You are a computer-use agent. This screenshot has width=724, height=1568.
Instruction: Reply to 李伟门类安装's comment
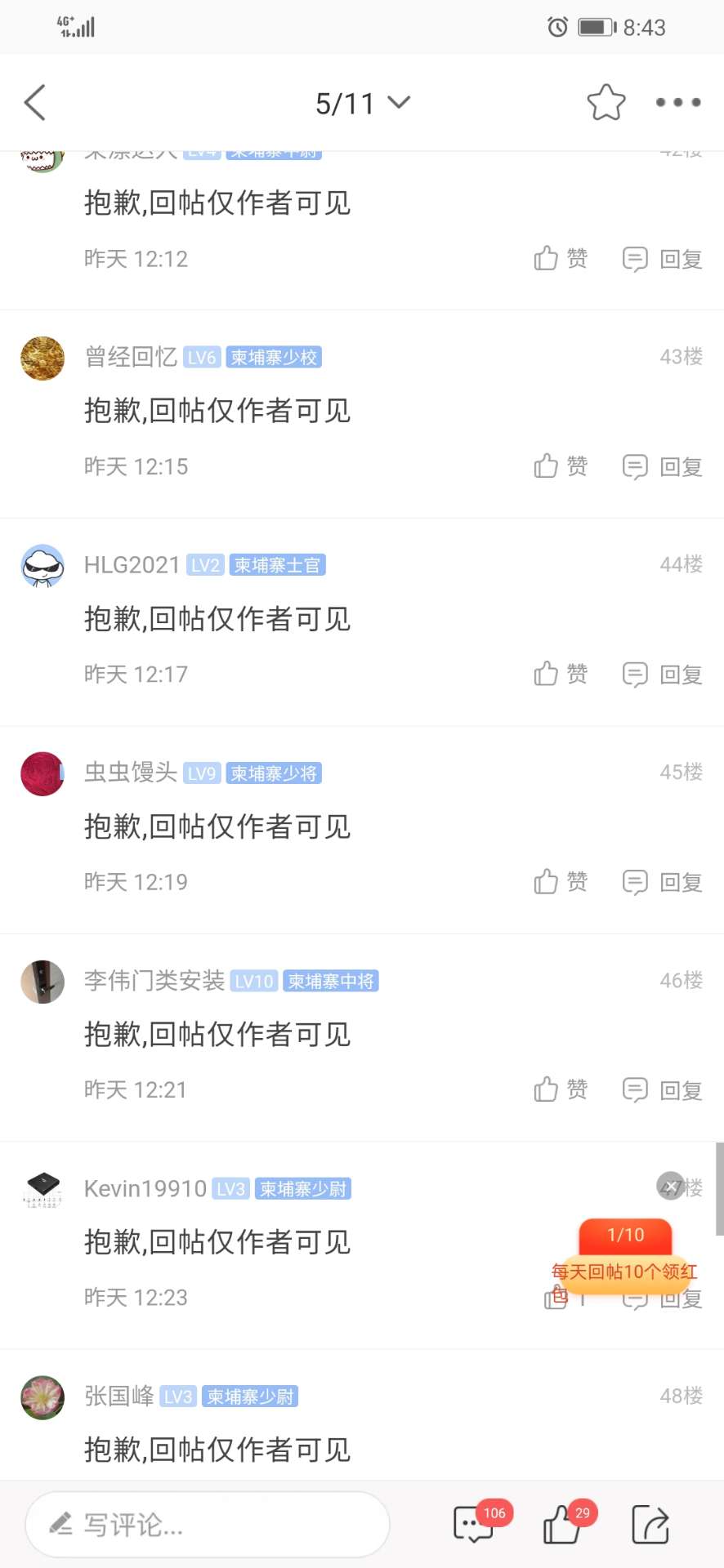point(662,1089)
